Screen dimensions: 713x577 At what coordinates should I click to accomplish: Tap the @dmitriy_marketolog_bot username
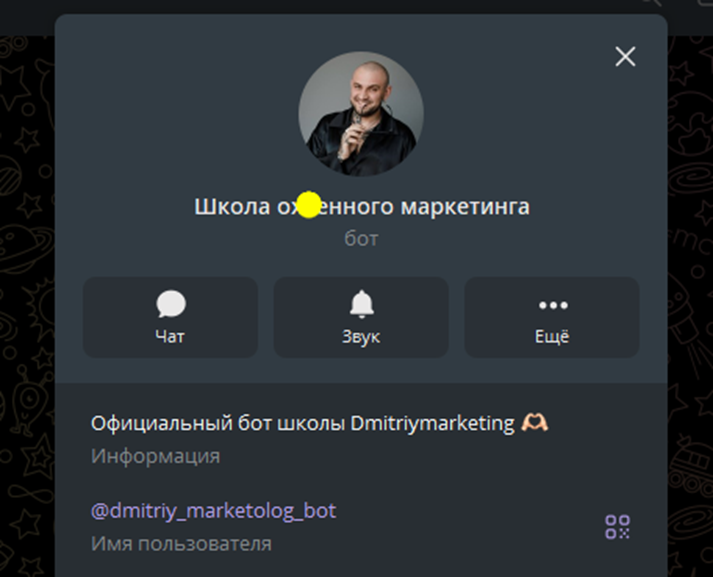point(213,511)
